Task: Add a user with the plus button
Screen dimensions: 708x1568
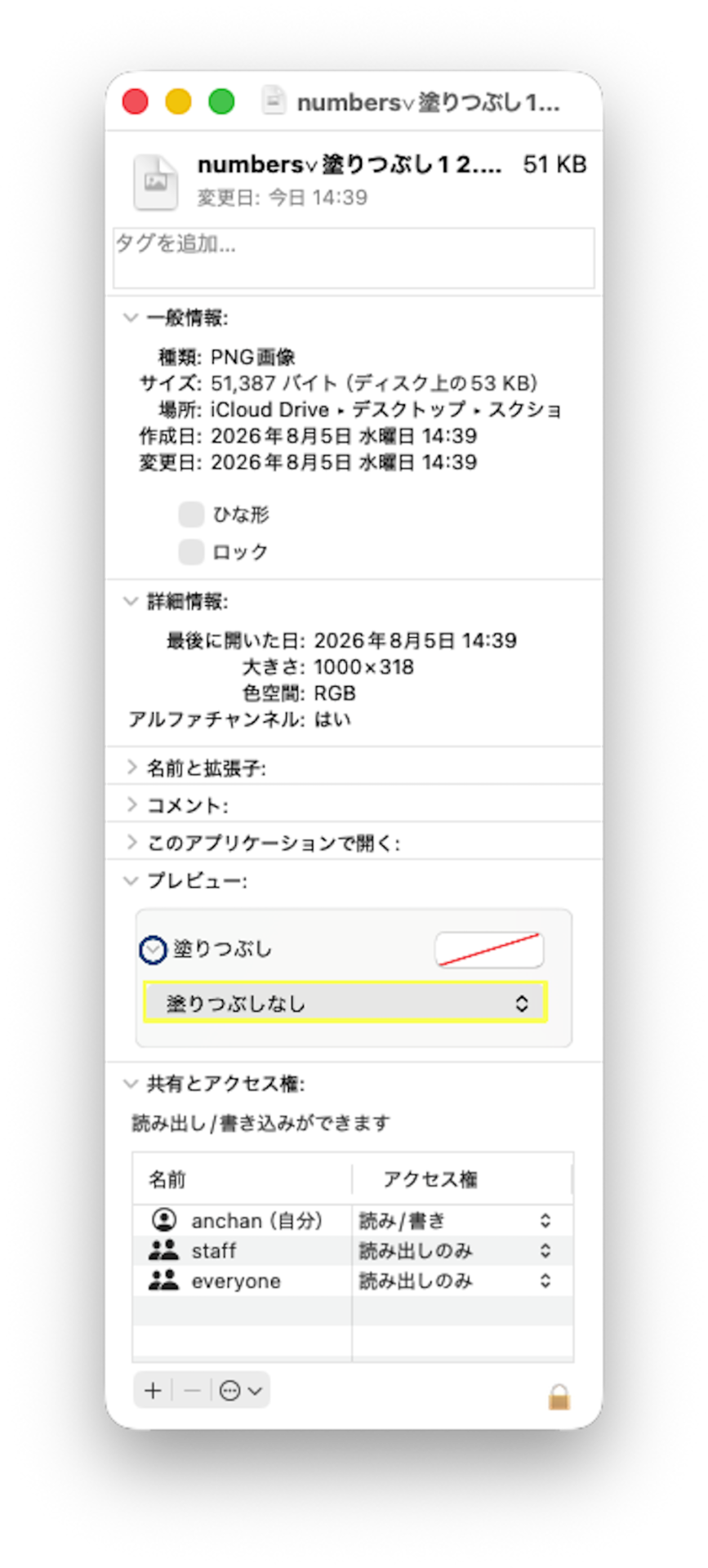Action: click(153, 1390)
